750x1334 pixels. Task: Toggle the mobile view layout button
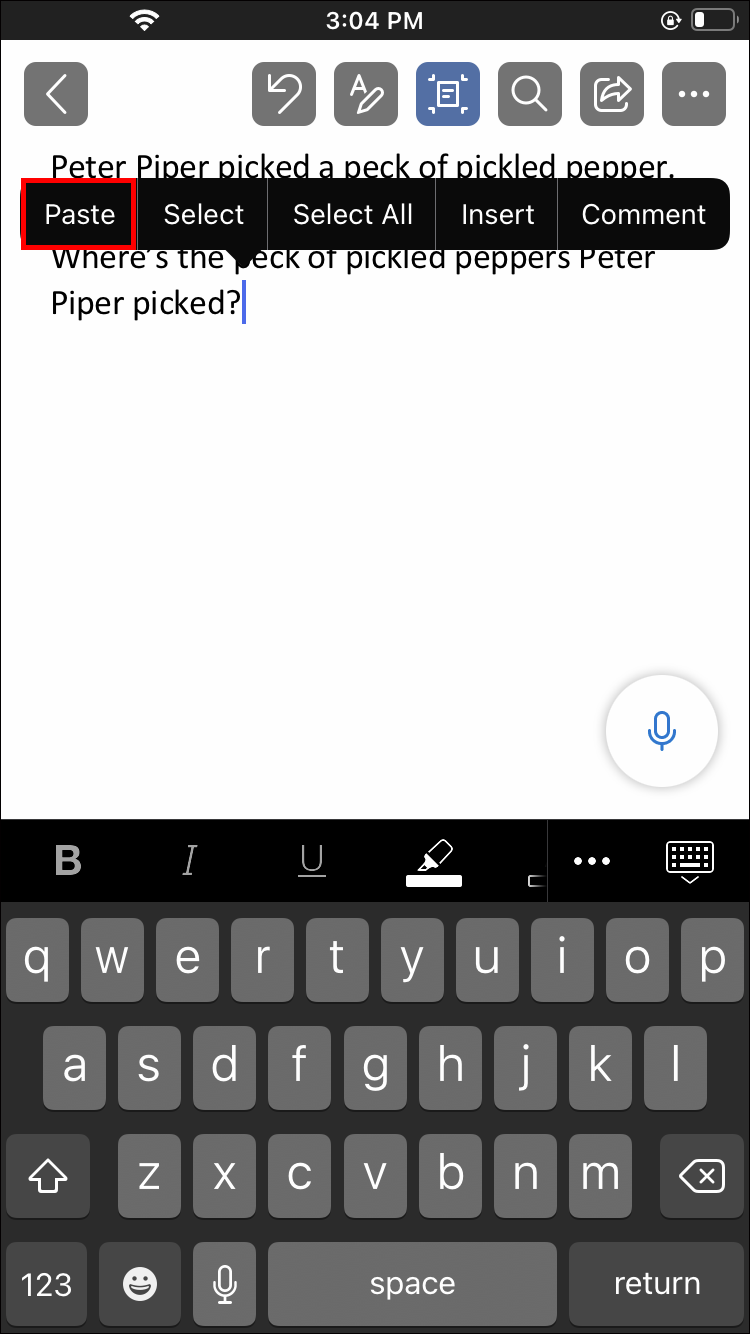(448, 94)
